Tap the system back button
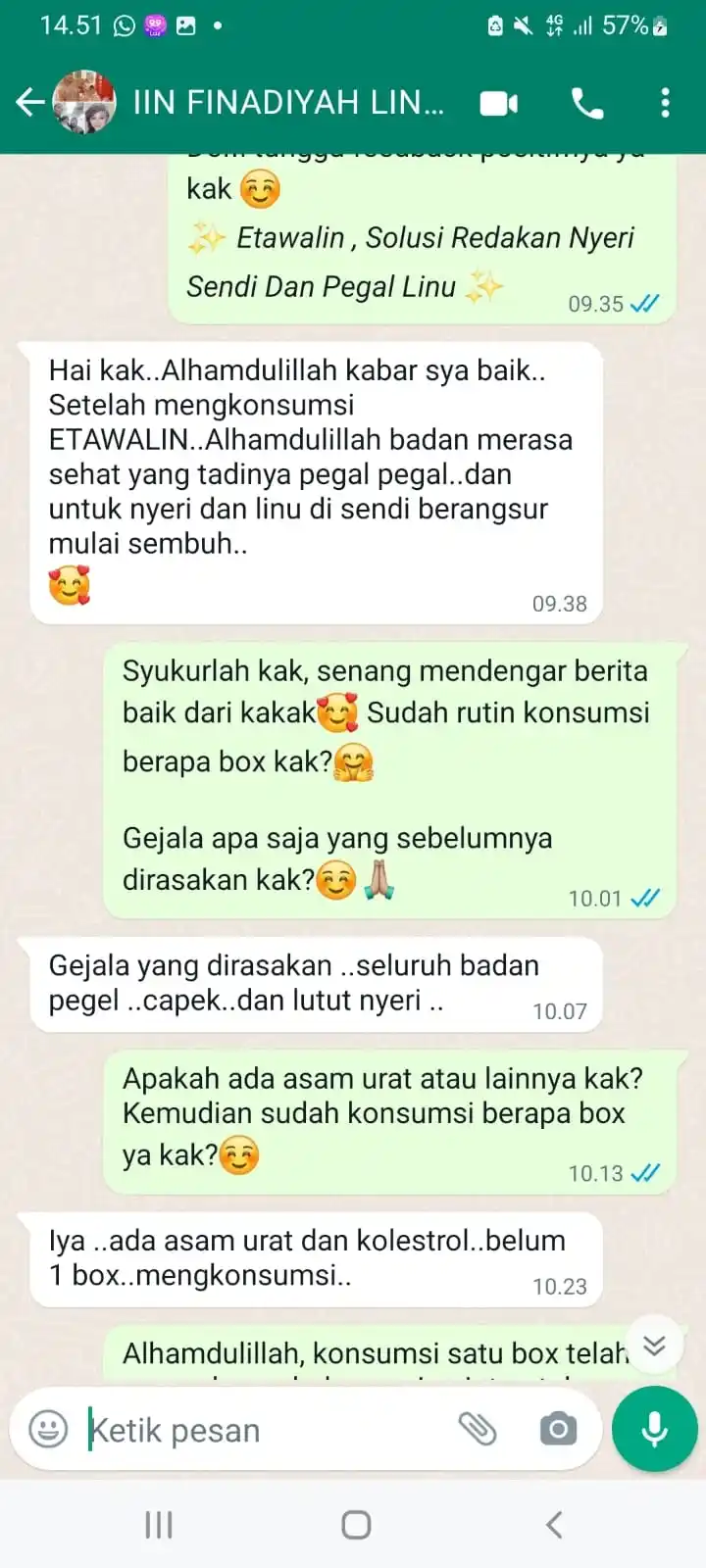This screenshot has width=706, height=1568. coord(554,1525)
